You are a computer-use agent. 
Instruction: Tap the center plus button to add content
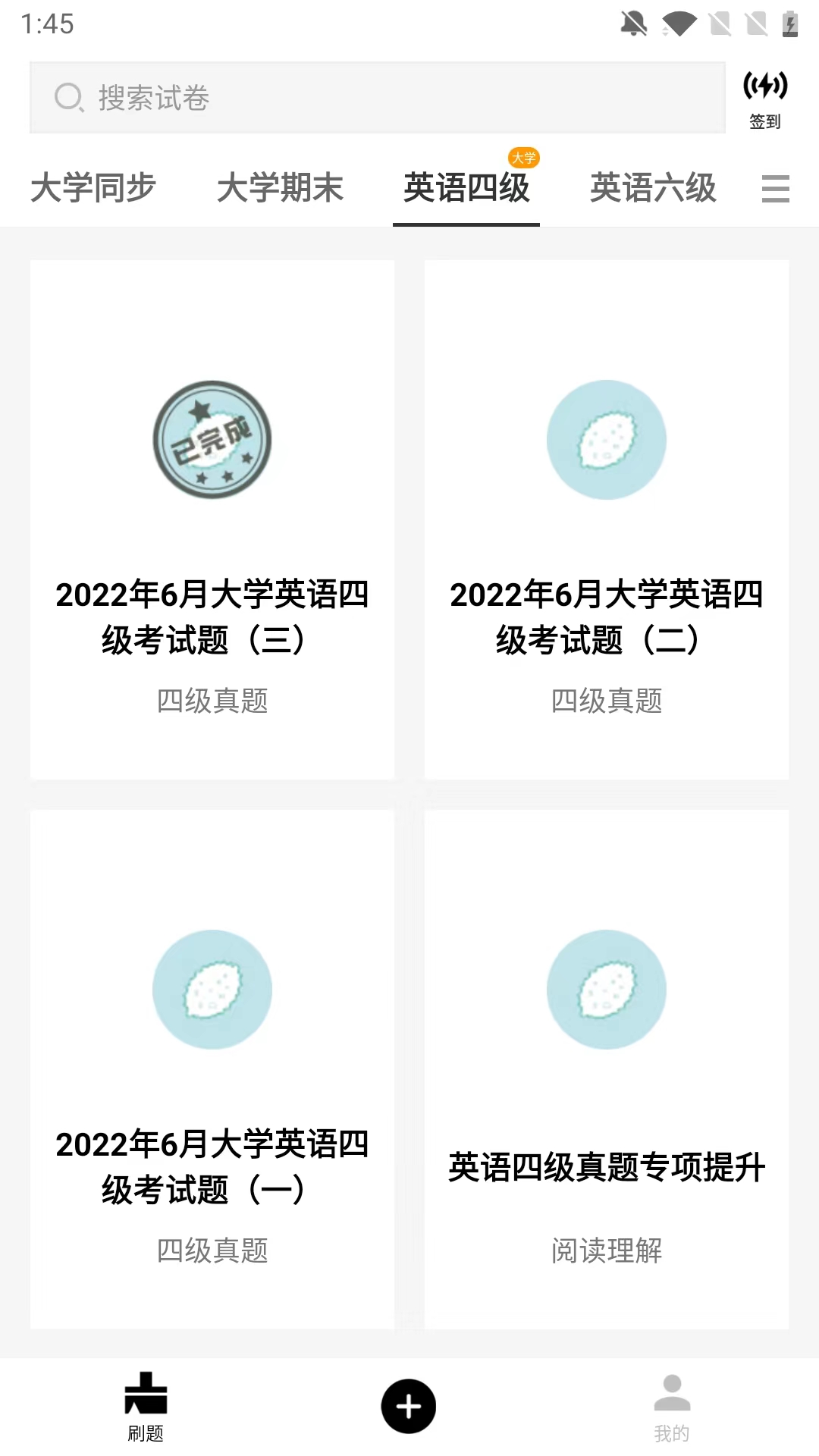[x=409, y=1405]
